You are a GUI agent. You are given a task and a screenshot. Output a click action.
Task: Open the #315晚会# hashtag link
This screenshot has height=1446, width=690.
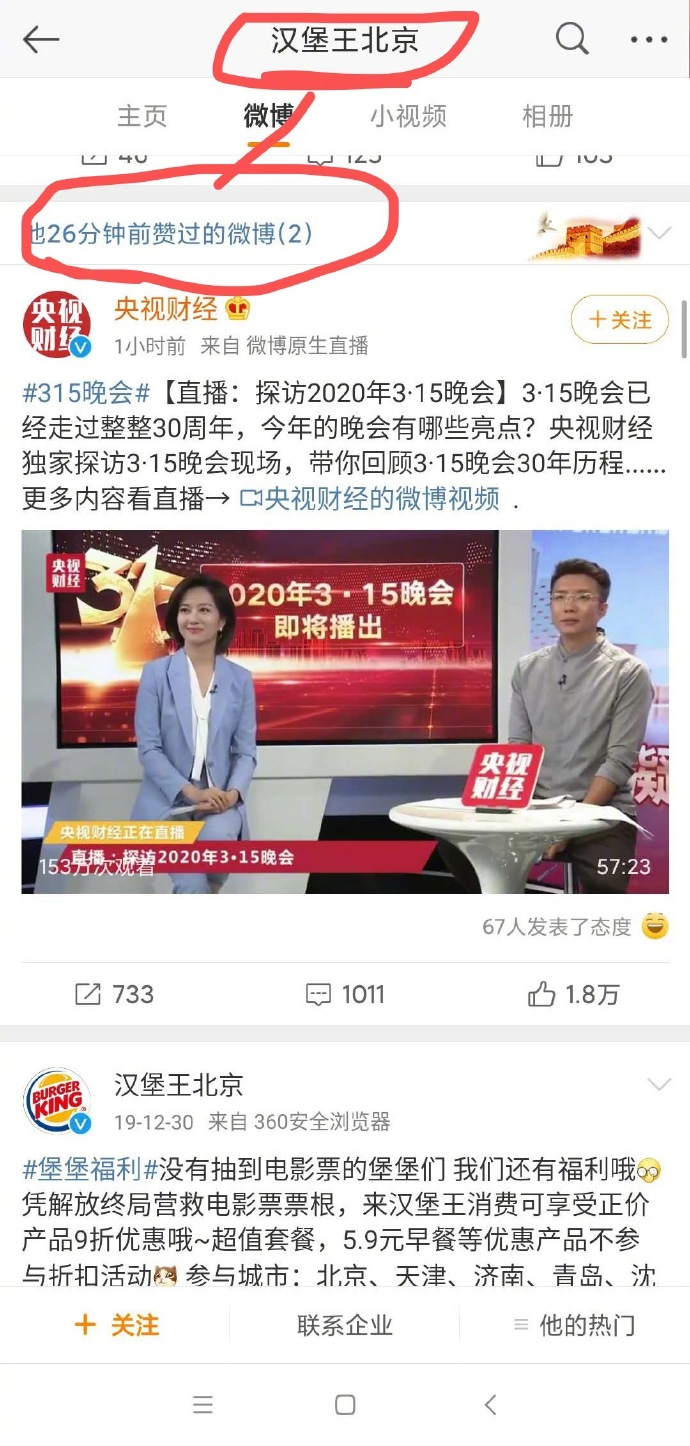point(86,392)
